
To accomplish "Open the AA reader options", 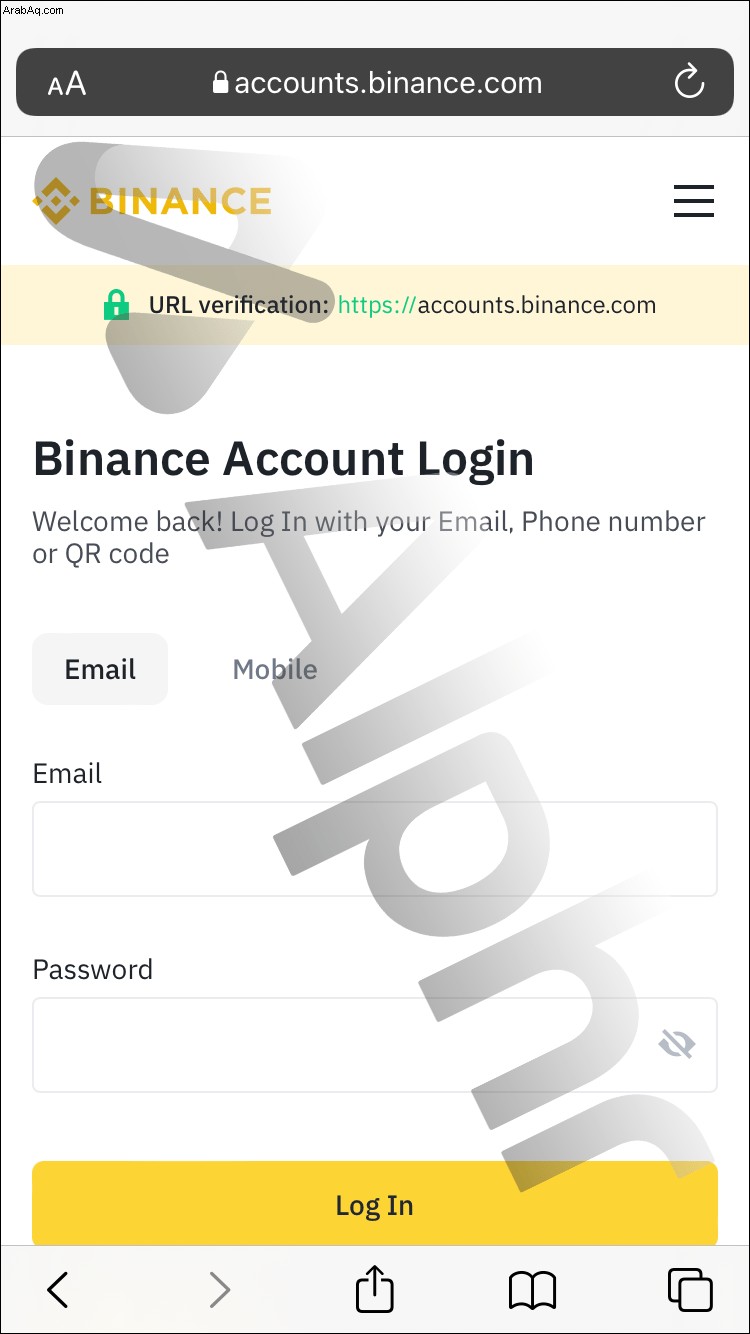I will point(67,84).
